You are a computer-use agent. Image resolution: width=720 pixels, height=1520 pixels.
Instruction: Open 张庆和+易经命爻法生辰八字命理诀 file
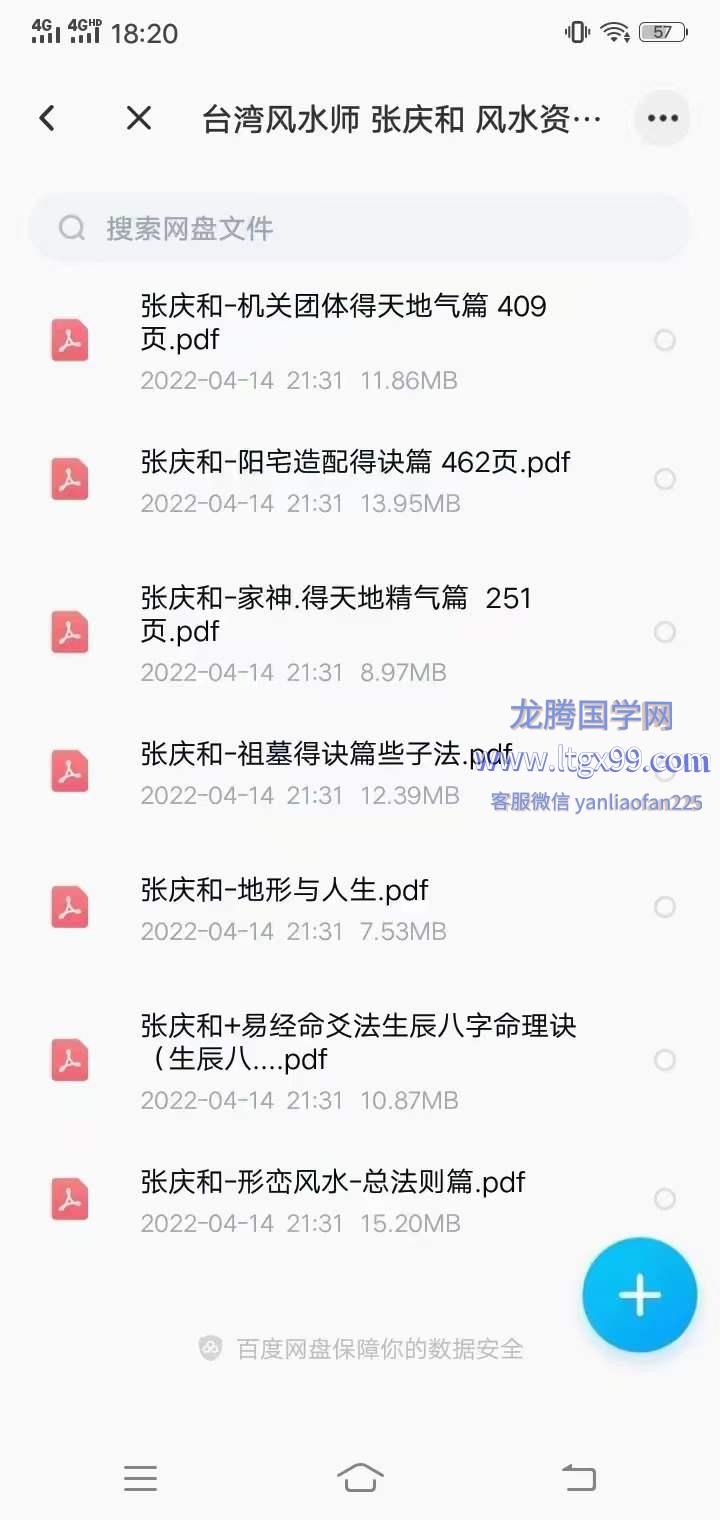360,1060
